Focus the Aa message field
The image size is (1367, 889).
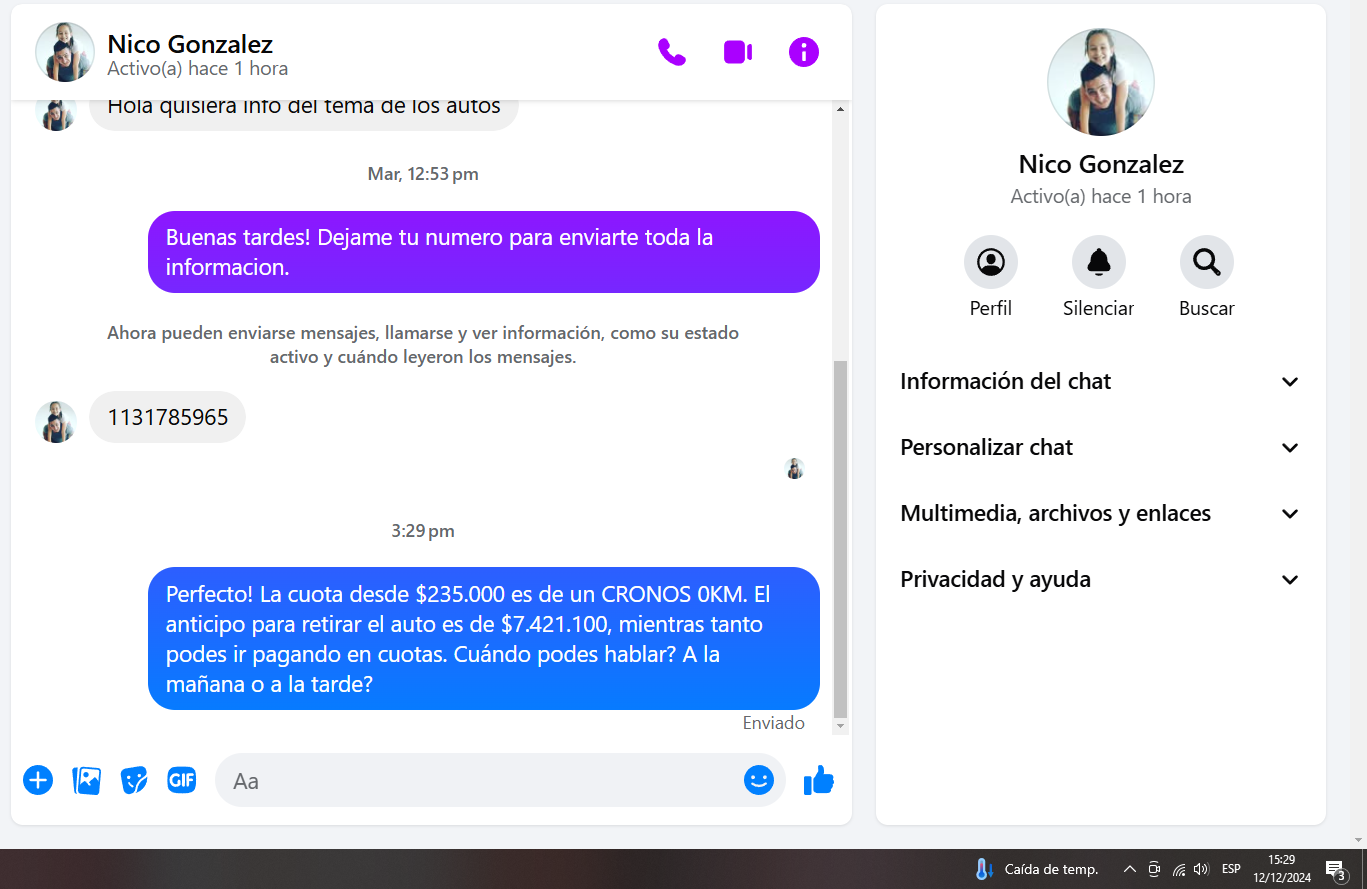(480, 781)
